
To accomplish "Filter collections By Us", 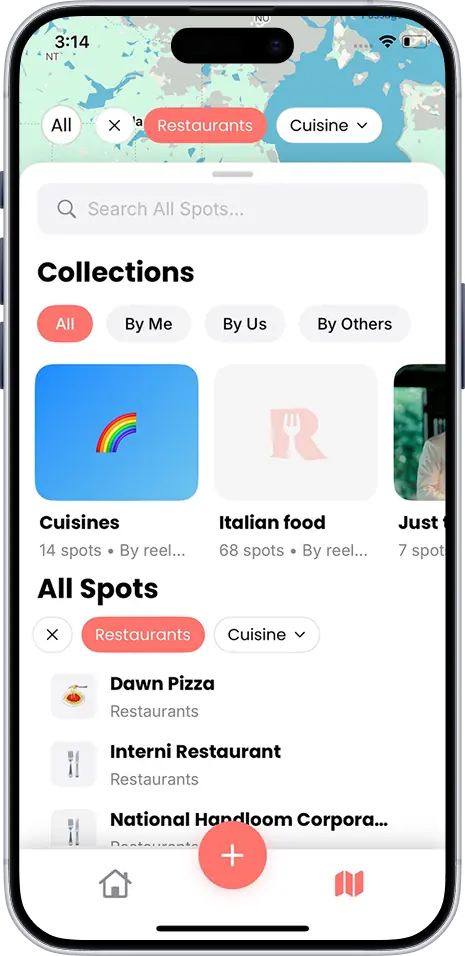I will (244, 324).
